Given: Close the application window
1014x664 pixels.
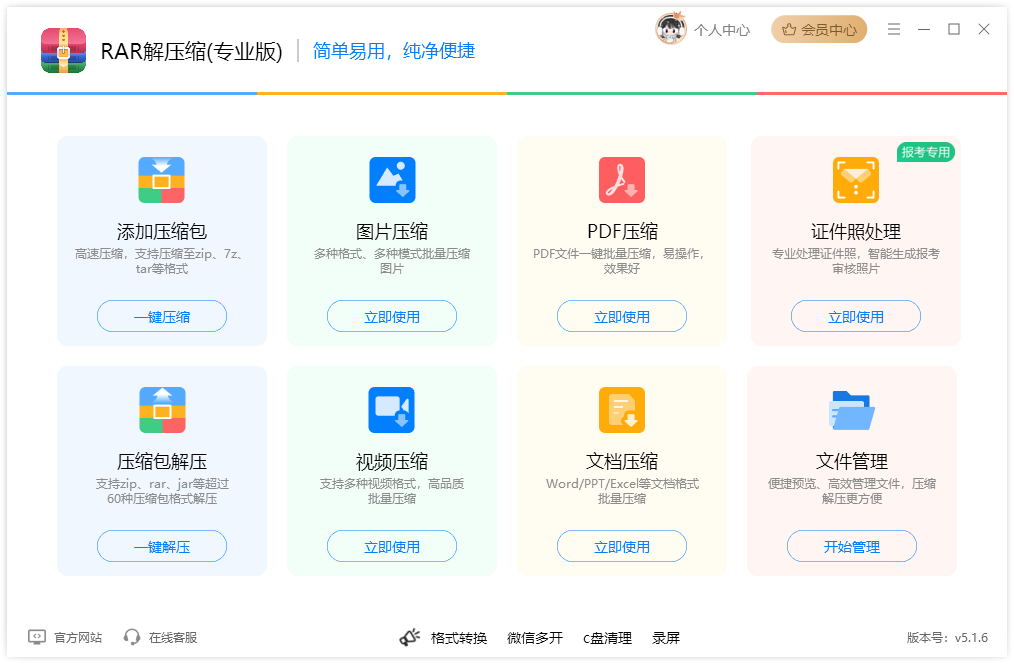Looking at the screenshot, I should tap(984, 30).
